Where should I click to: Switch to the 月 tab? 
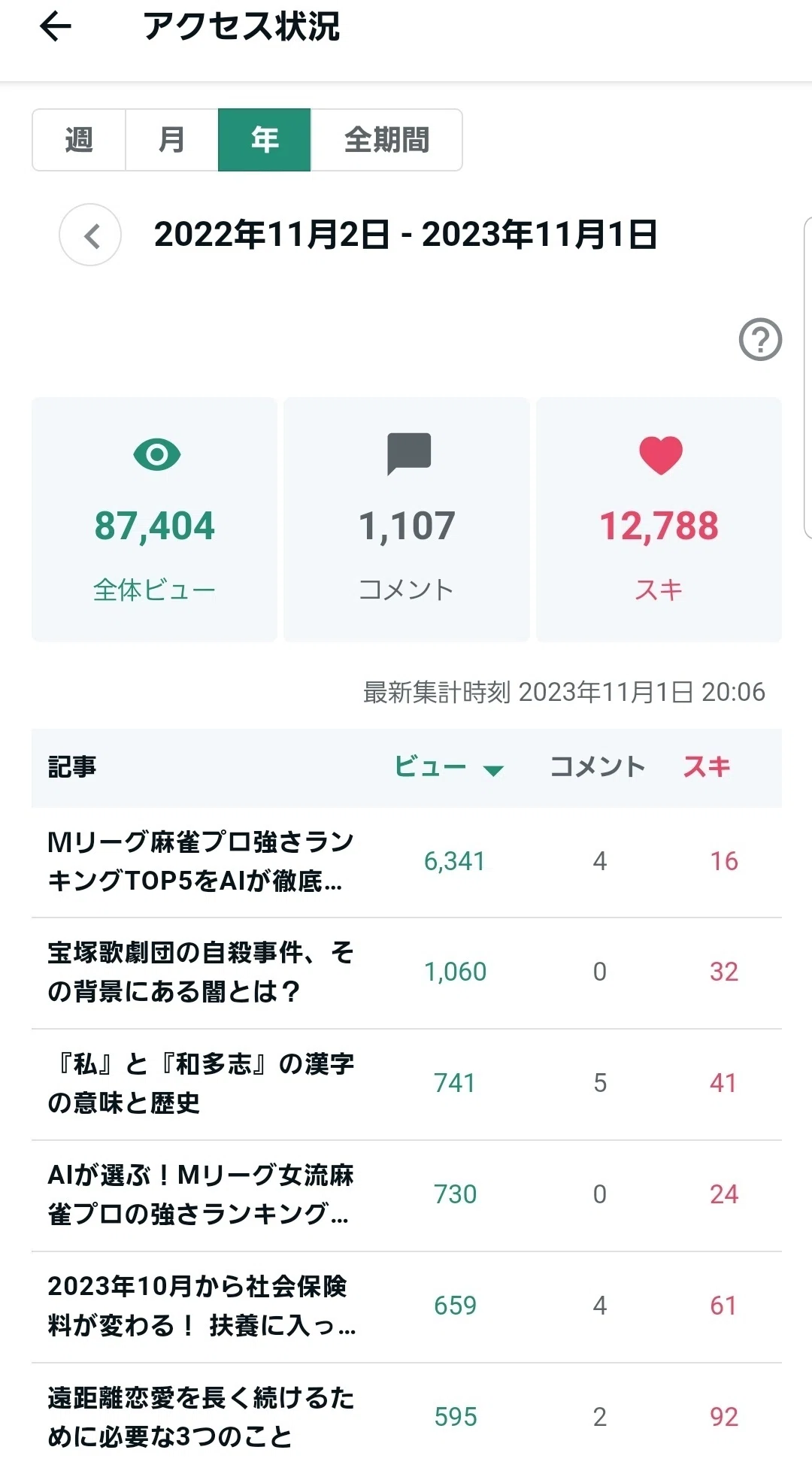171,140
